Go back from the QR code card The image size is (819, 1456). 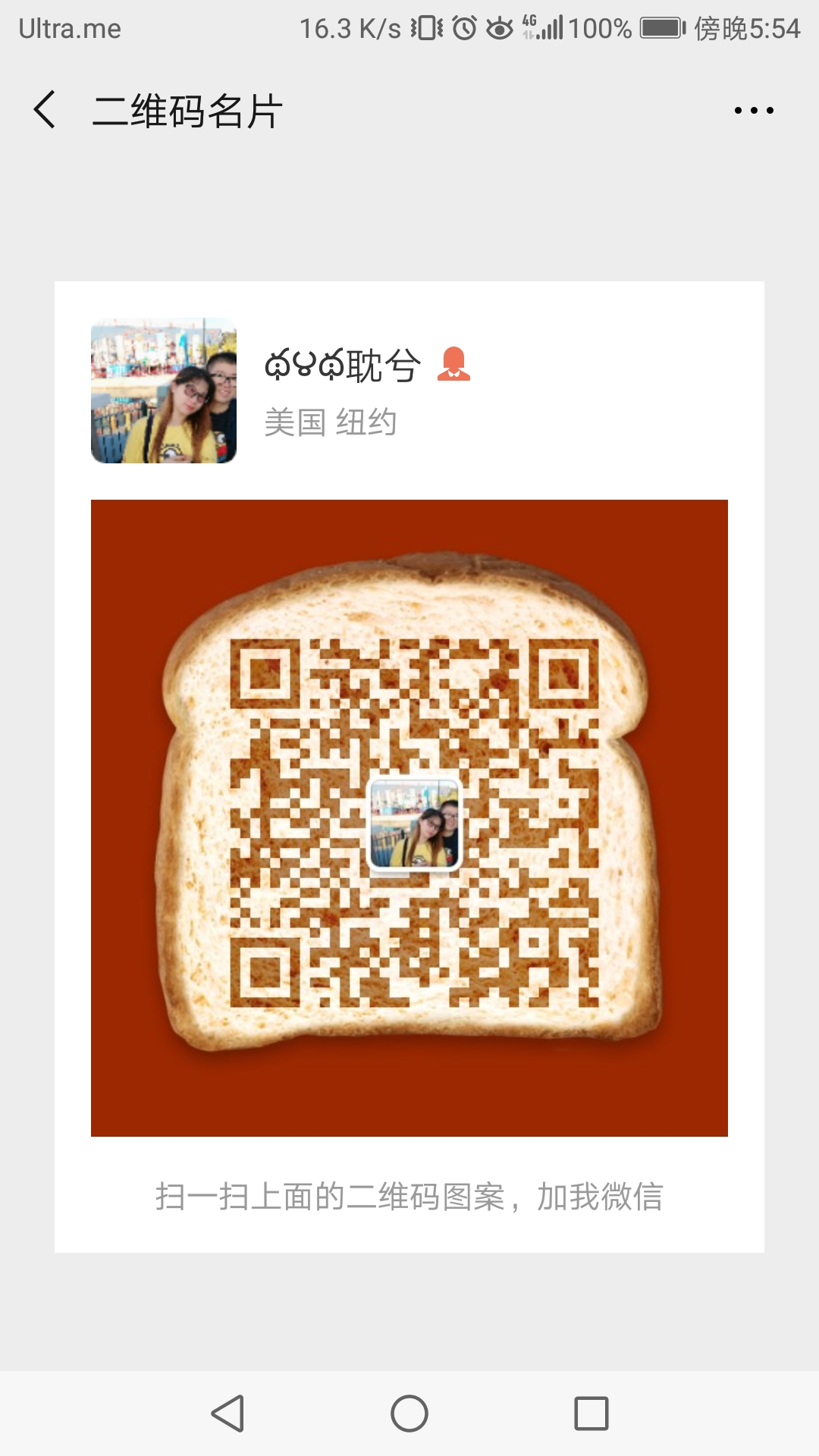pyautogui.click(x=45, y=110)
